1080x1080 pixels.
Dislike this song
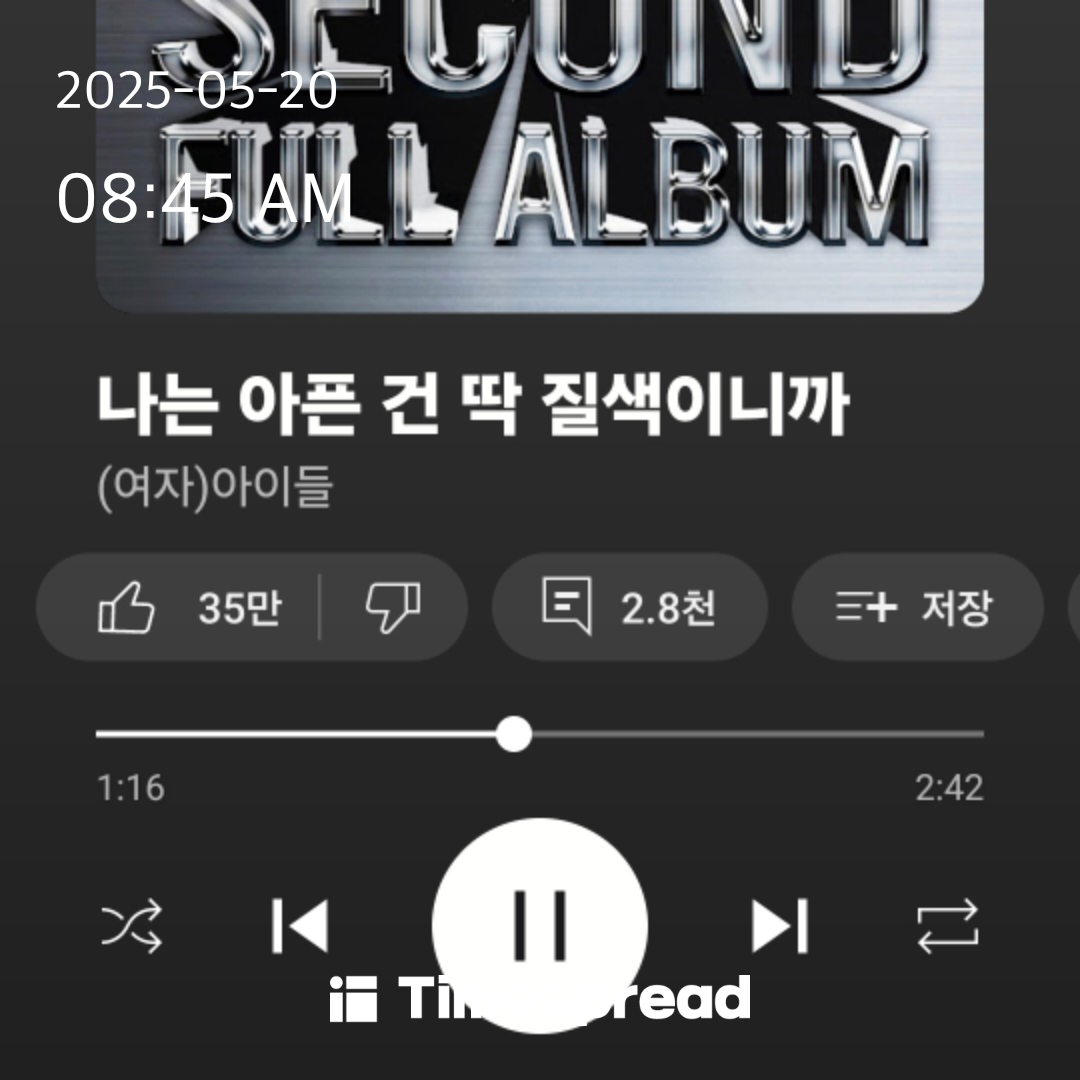[392, 607]
